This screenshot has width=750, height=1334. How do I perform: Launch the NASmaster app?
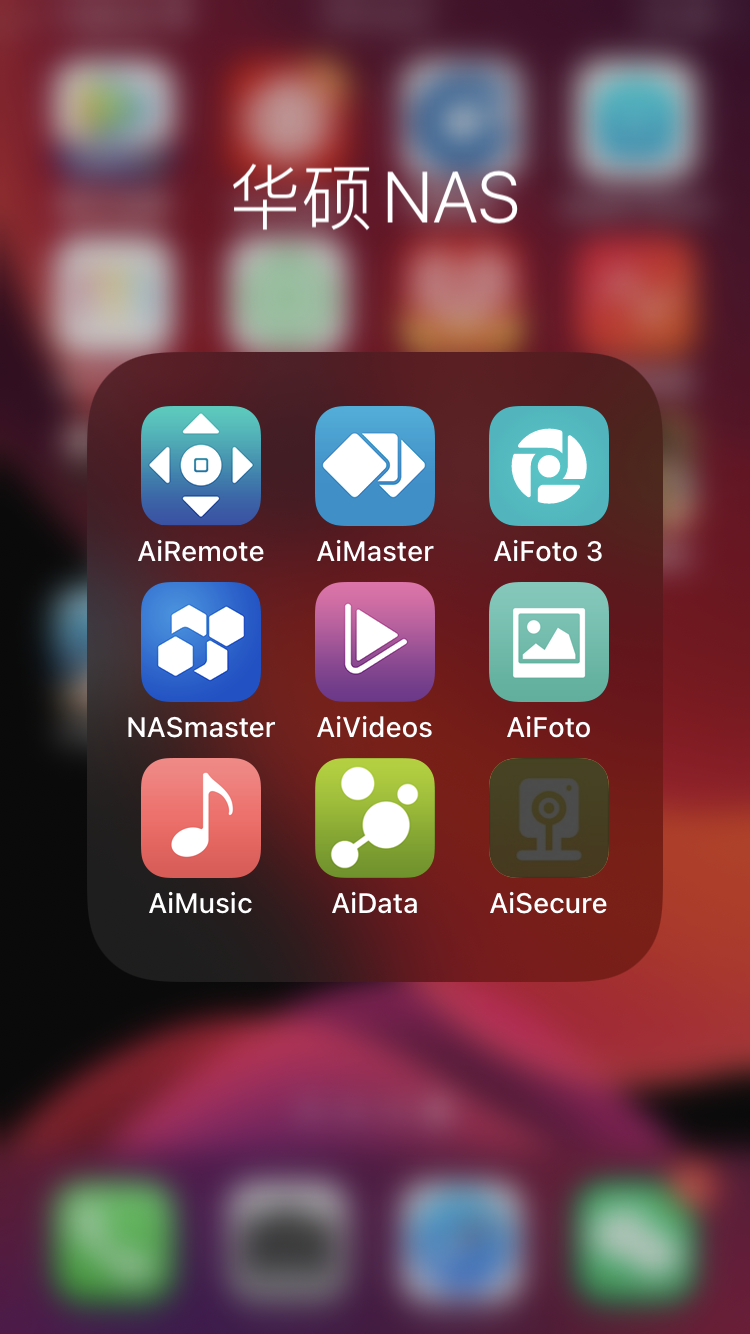point(201,642)
